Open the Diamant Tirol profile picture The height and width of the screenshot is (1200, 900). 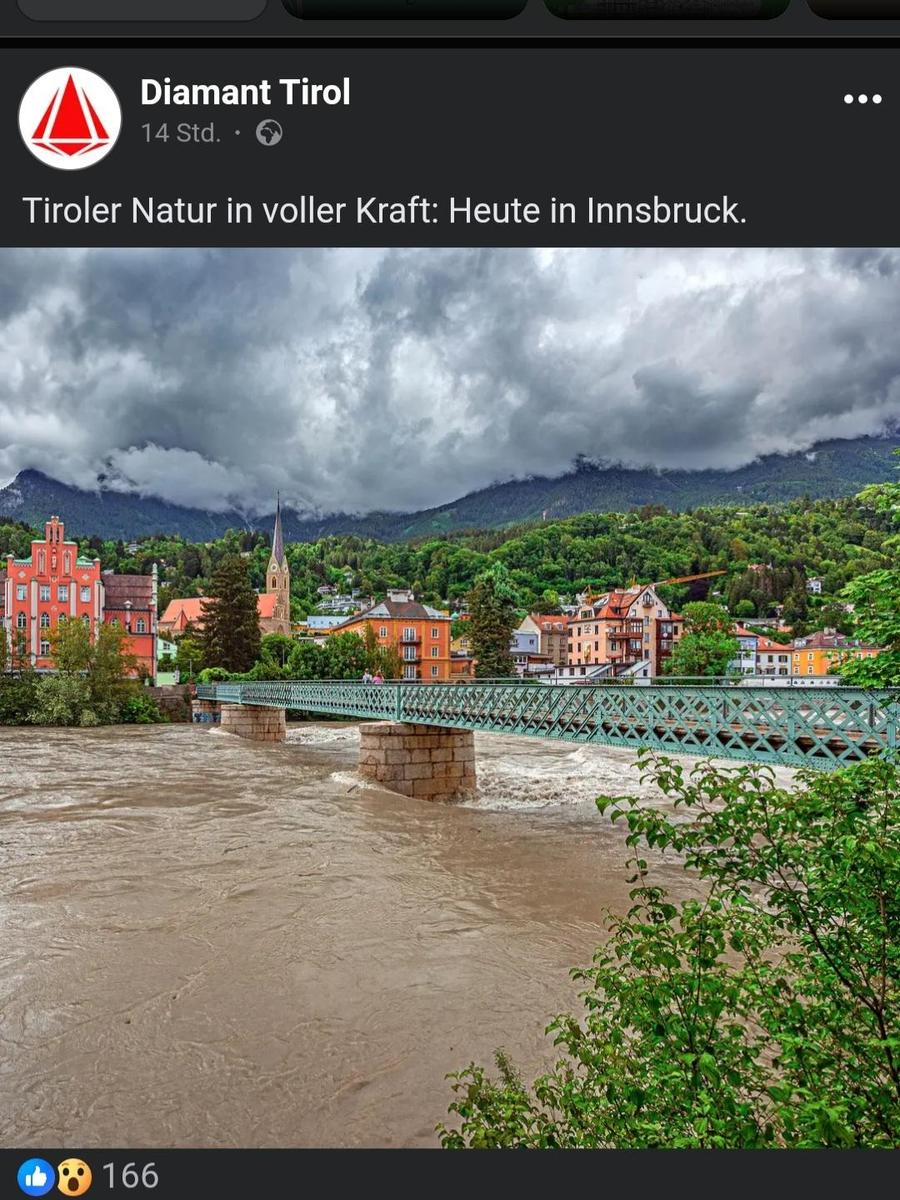(x=70, y=118)
